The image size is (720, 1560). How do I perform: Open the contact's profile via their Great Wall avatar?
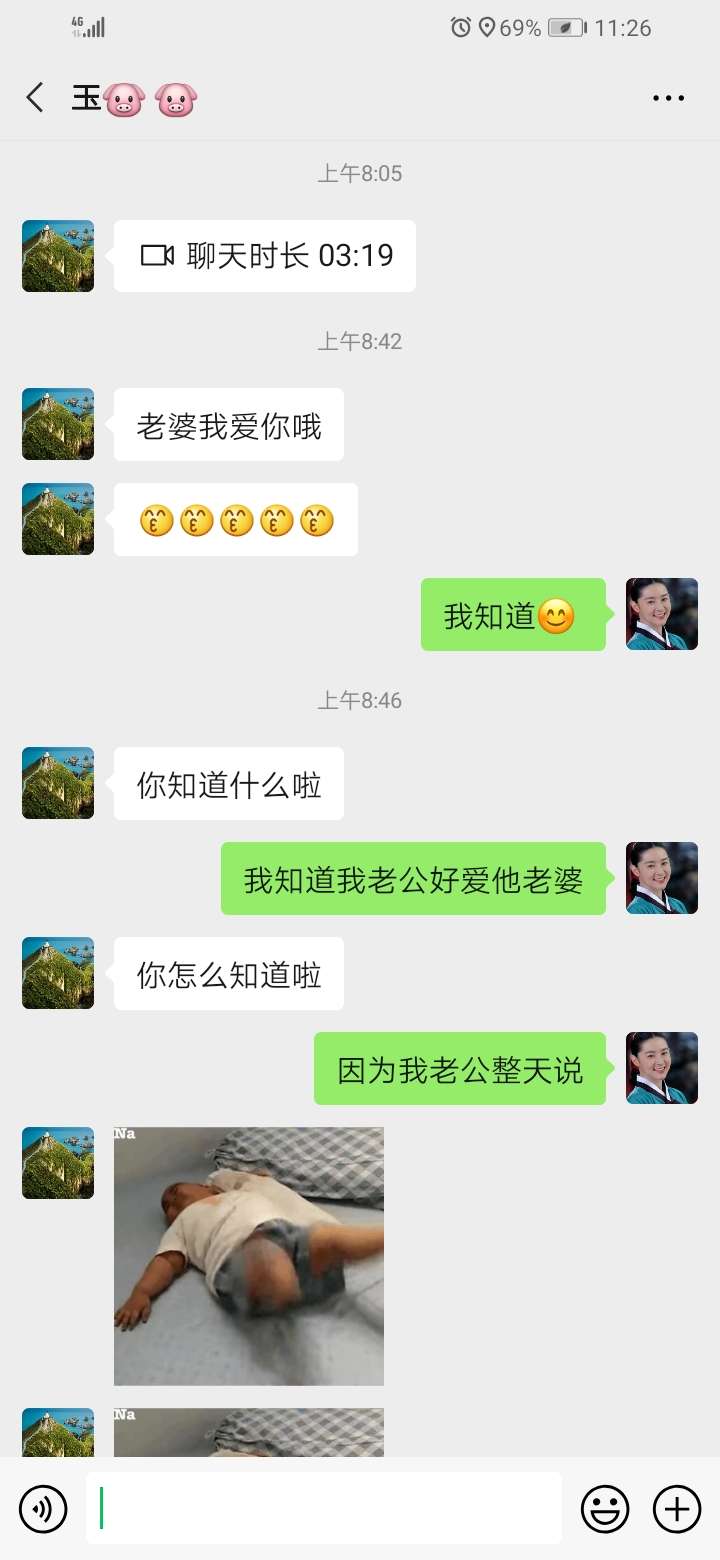pos(57,256)
